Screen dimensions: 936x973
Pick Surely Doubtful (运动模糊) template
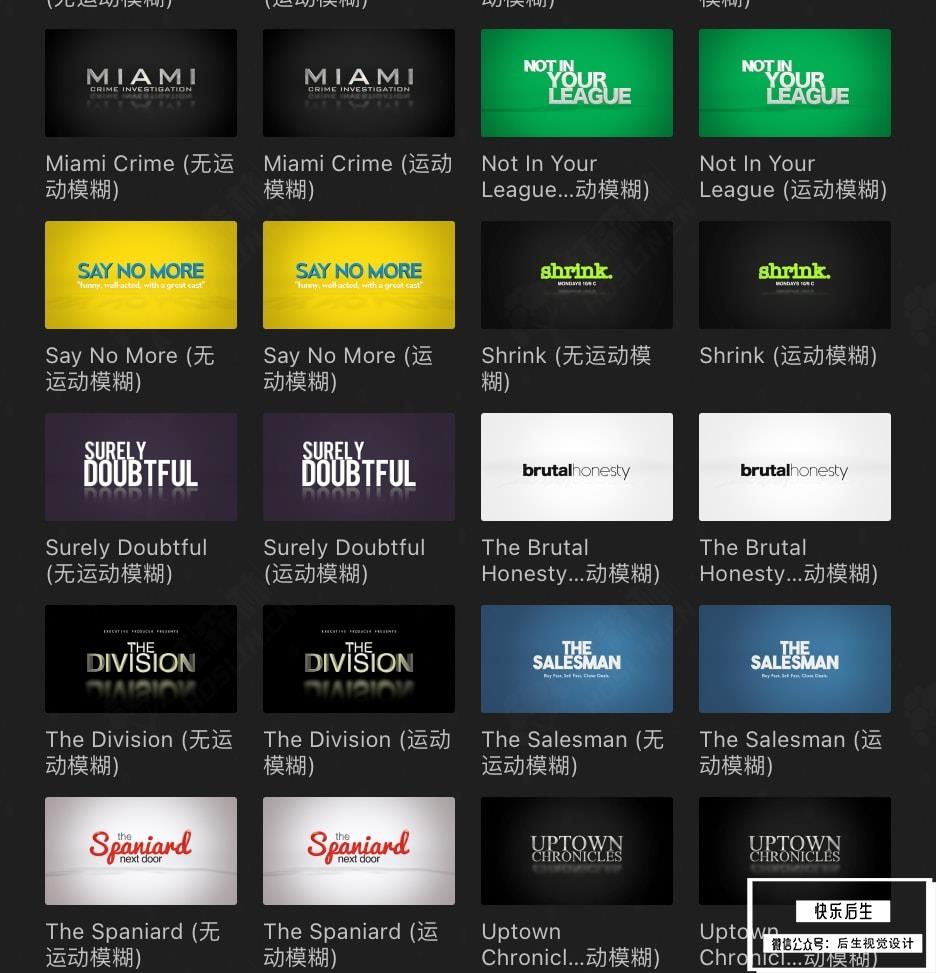pos(359,467)
